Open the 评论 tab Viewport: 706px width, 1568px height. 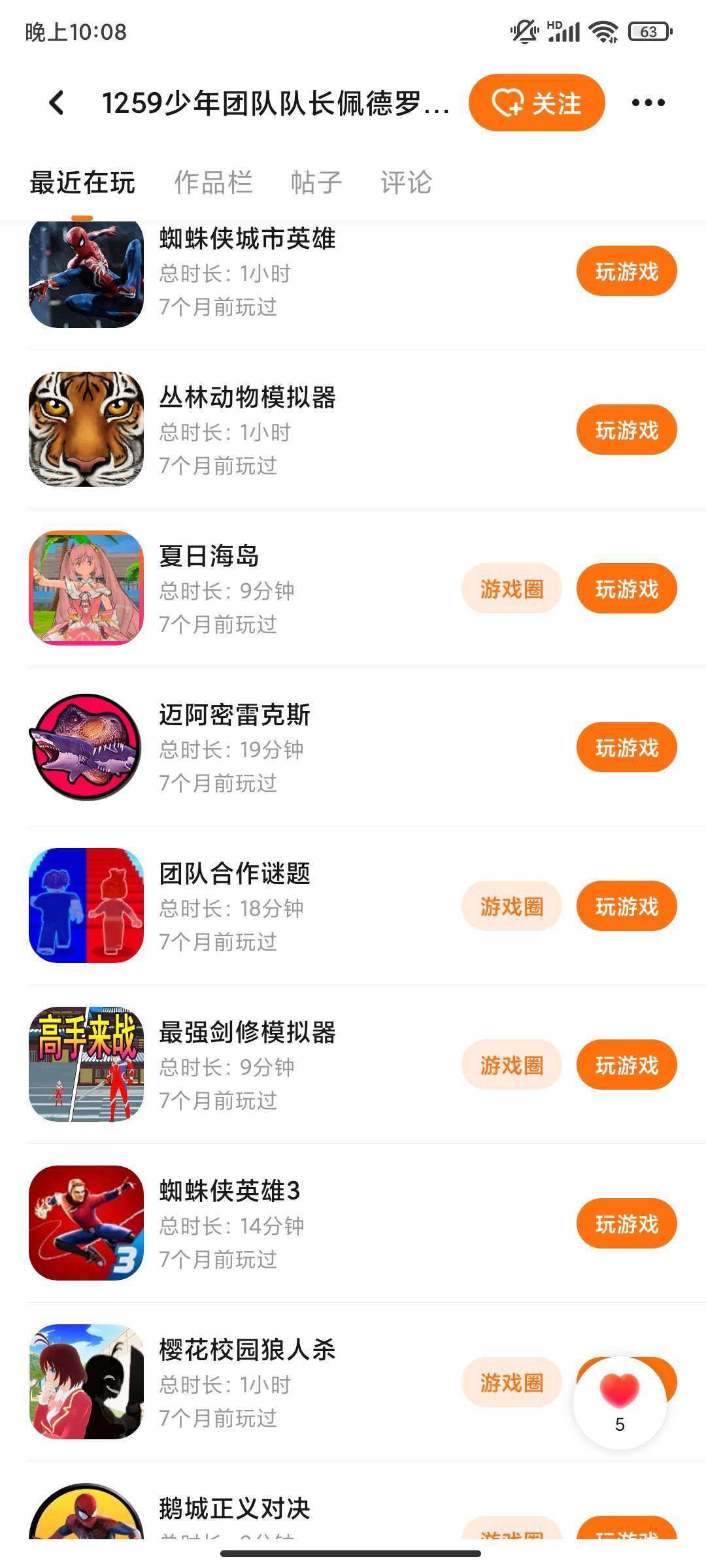406,182
